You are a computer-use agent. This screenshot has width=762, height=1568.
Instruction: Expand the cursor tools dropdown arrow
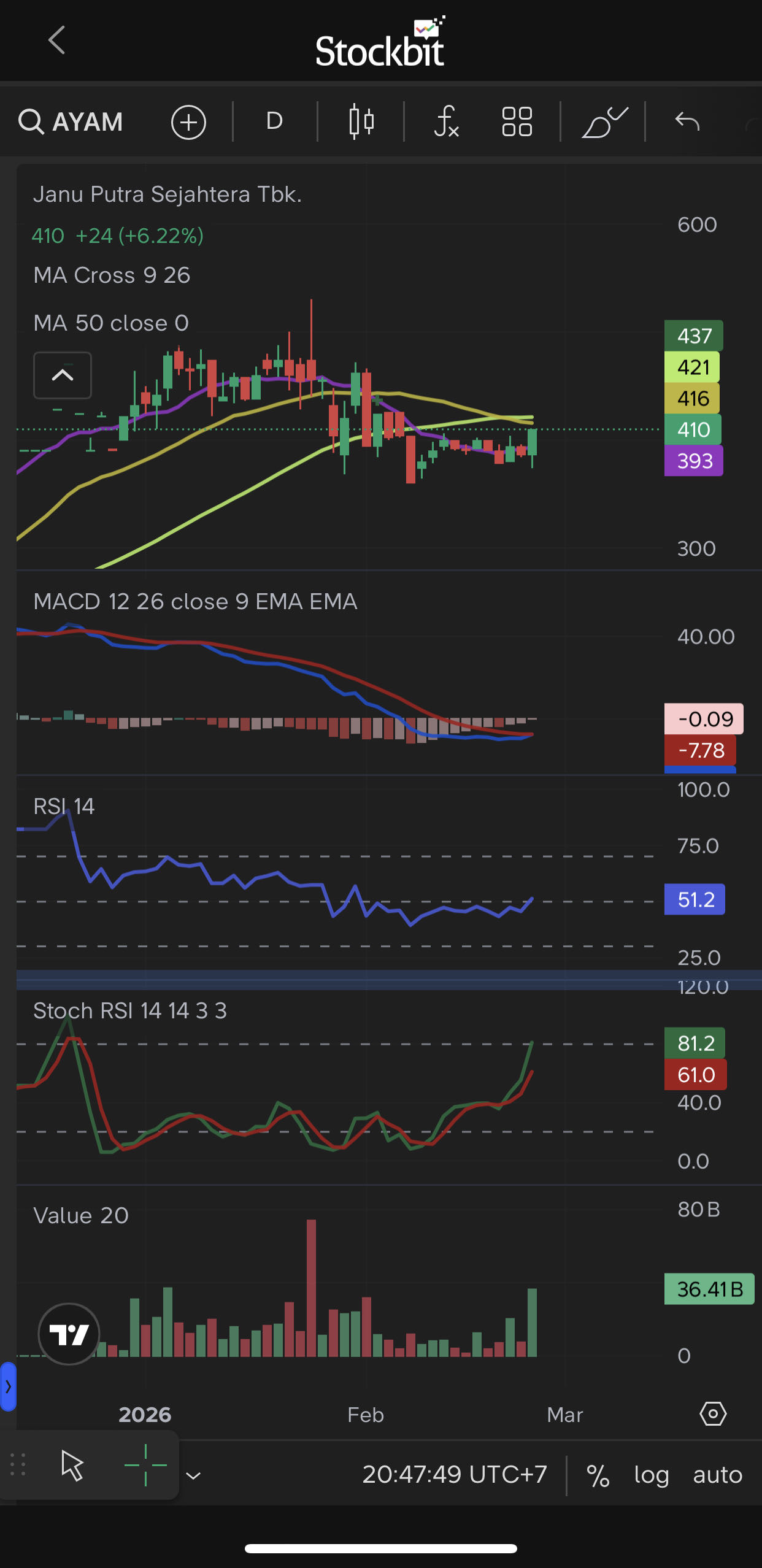click(x=193, y=1475)
